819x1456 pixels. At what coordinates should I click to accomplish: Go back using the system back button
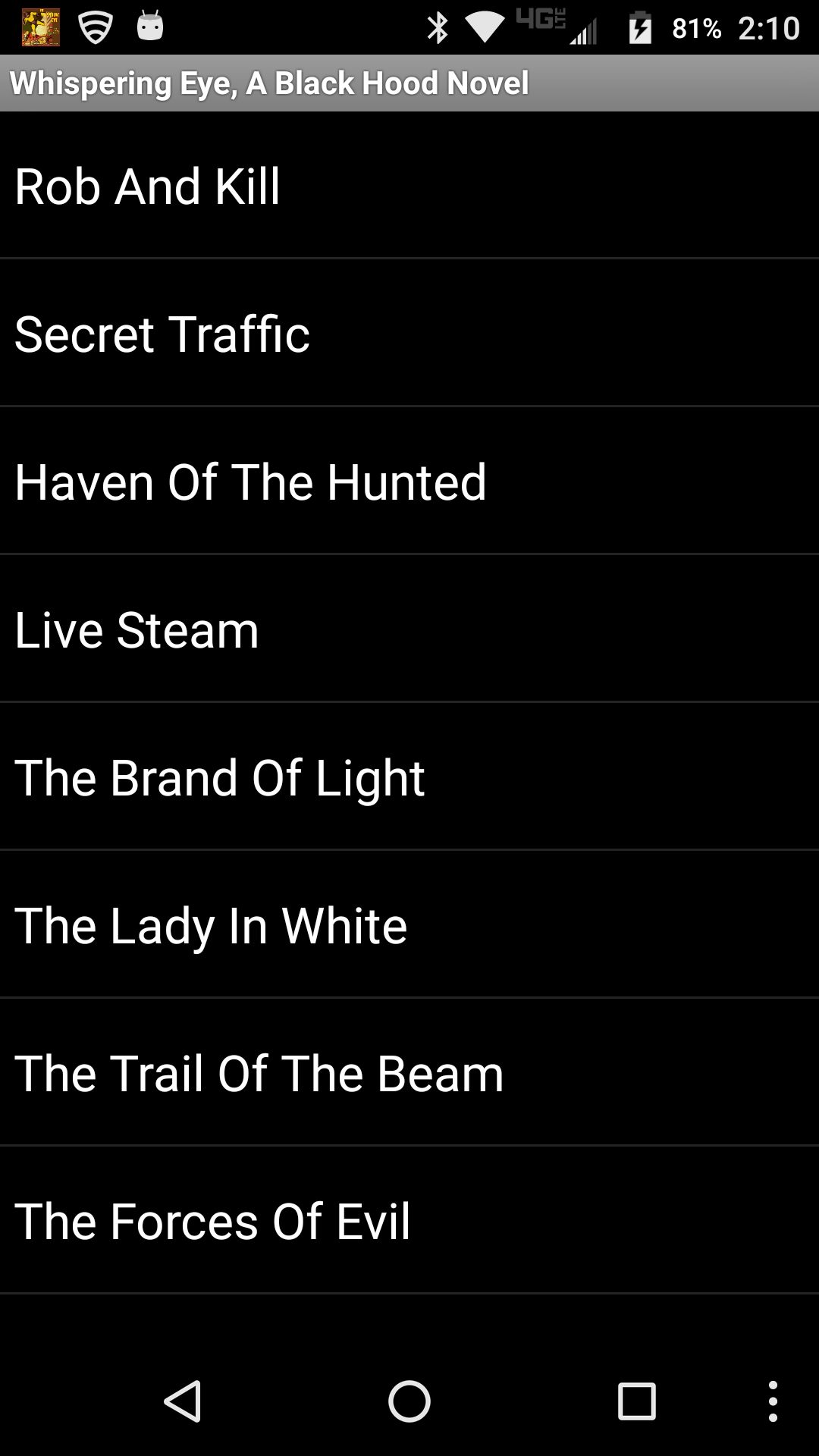pos(183,1401)
